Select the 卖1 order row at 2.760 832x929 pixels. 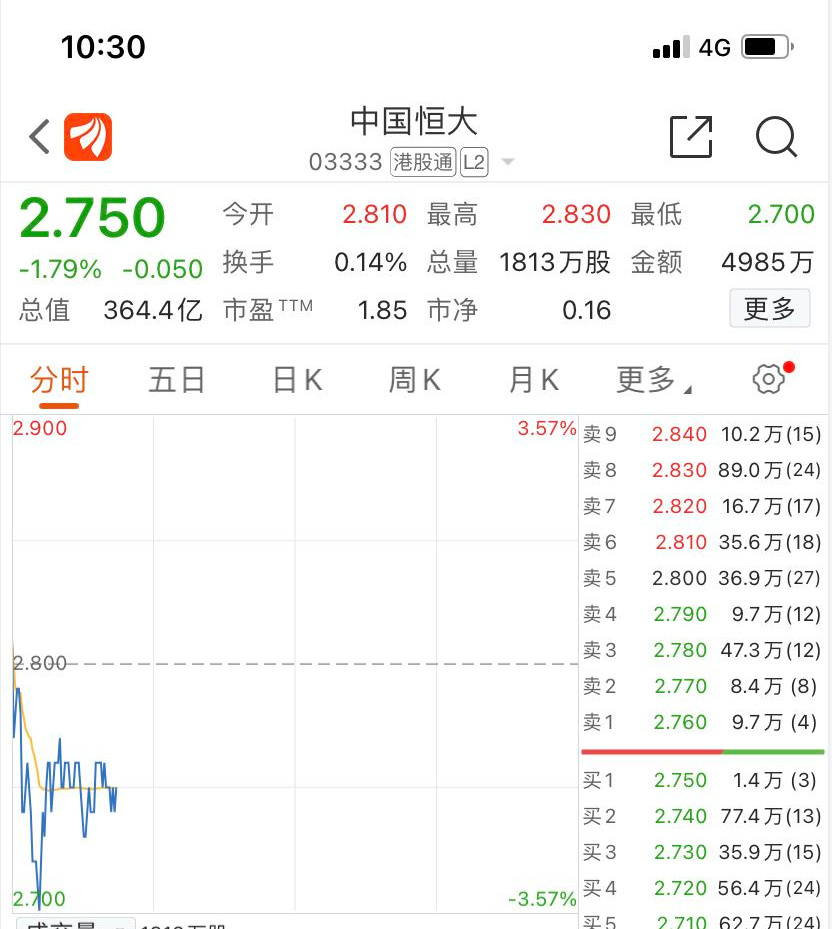click(x=702, y=722)
